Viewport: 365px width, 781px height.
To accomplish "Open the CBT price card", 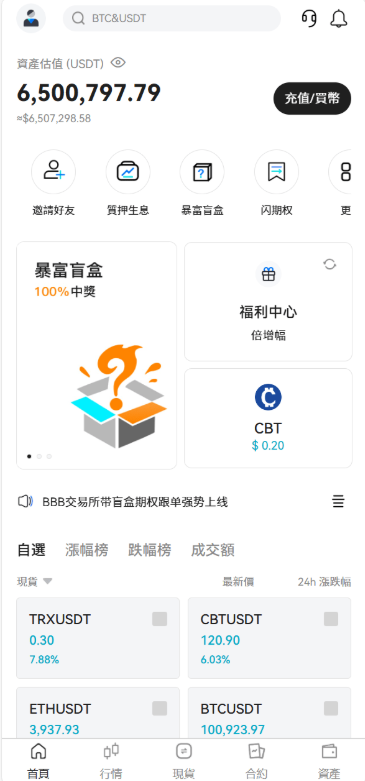I will coord(268,418).
